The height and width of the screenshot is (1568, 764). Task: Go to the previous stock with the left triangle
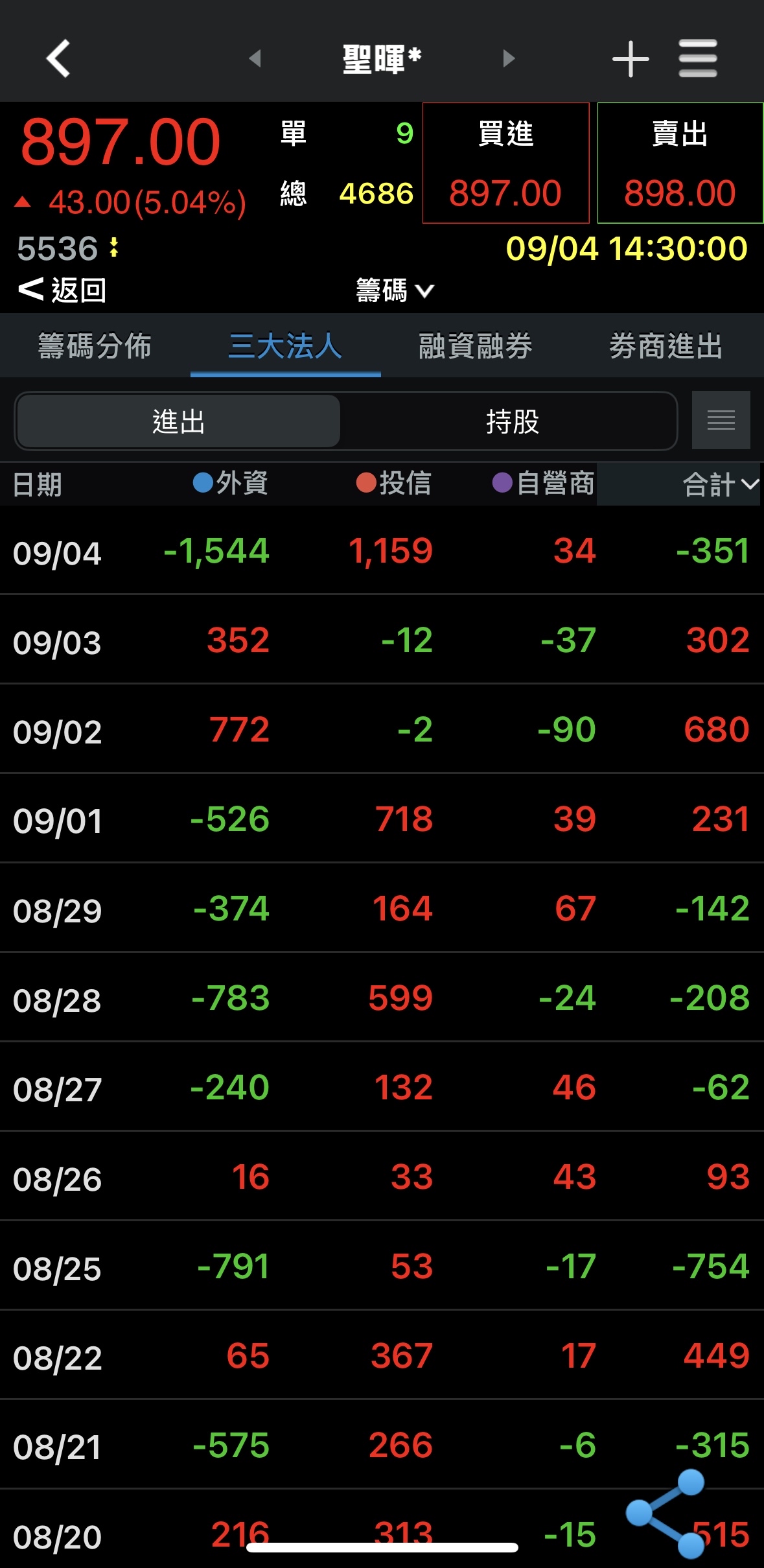255,58
